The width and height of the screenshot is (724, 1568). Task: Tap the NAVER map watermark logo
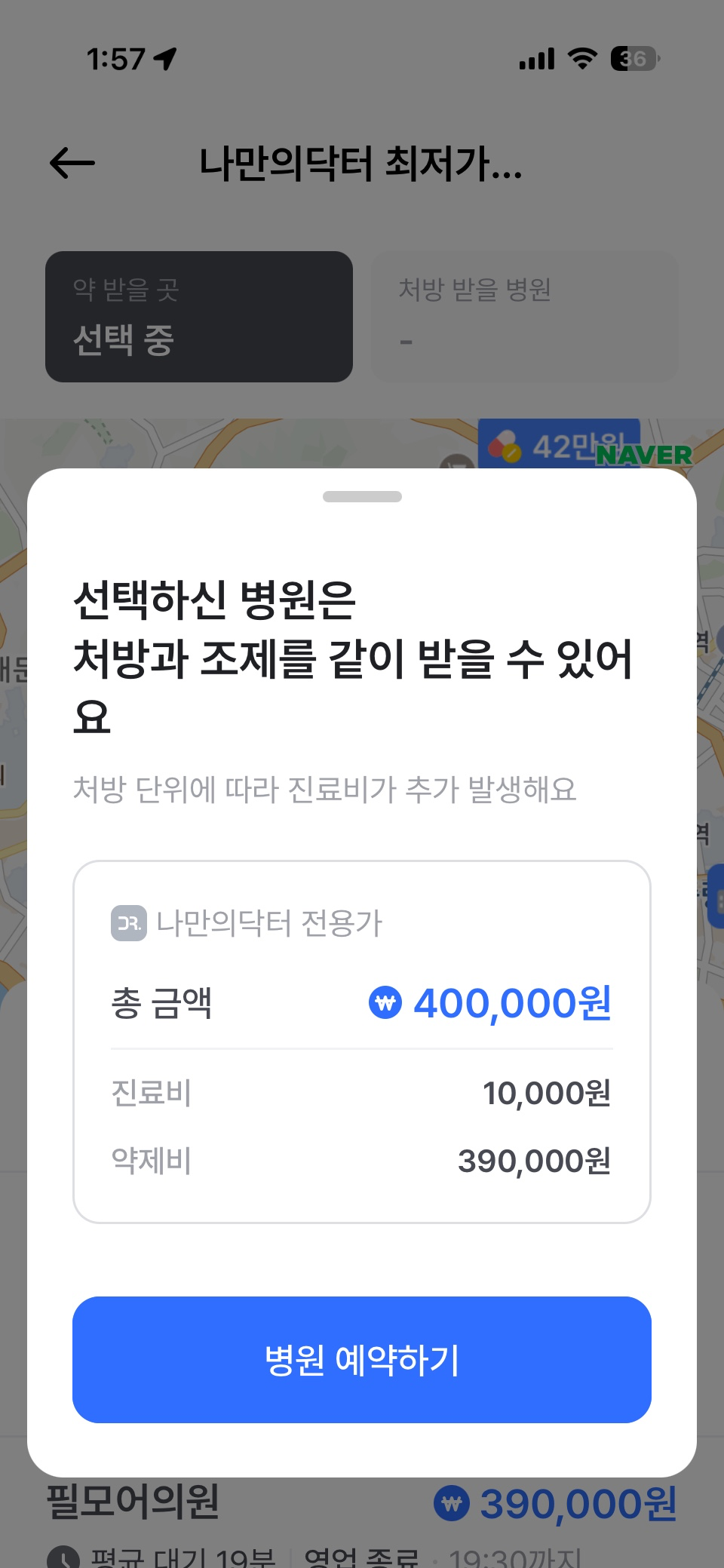(644, 455)
